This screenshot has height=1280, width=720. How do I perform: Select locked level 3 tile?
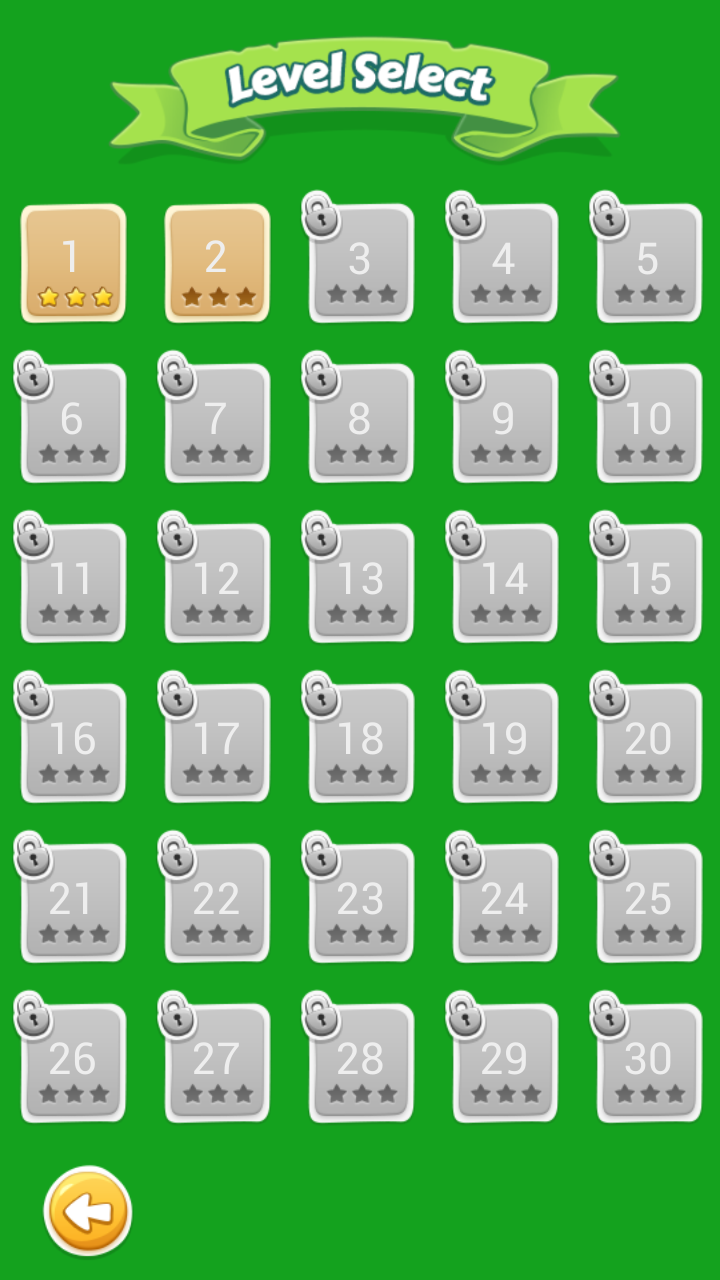pyautogui.click(x=361, y=264)
